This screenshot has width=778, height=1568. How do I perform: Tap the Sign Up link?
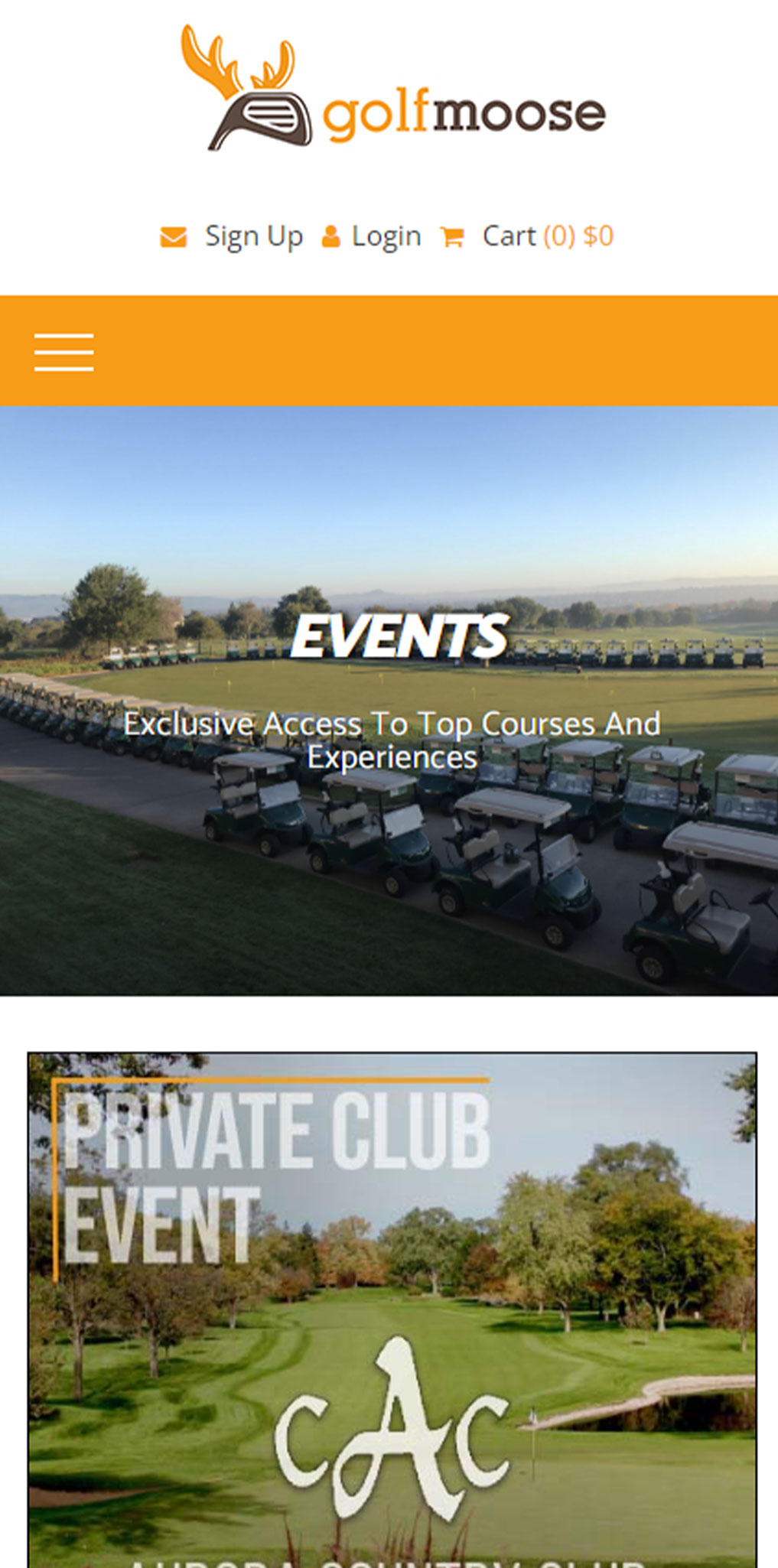252,236
